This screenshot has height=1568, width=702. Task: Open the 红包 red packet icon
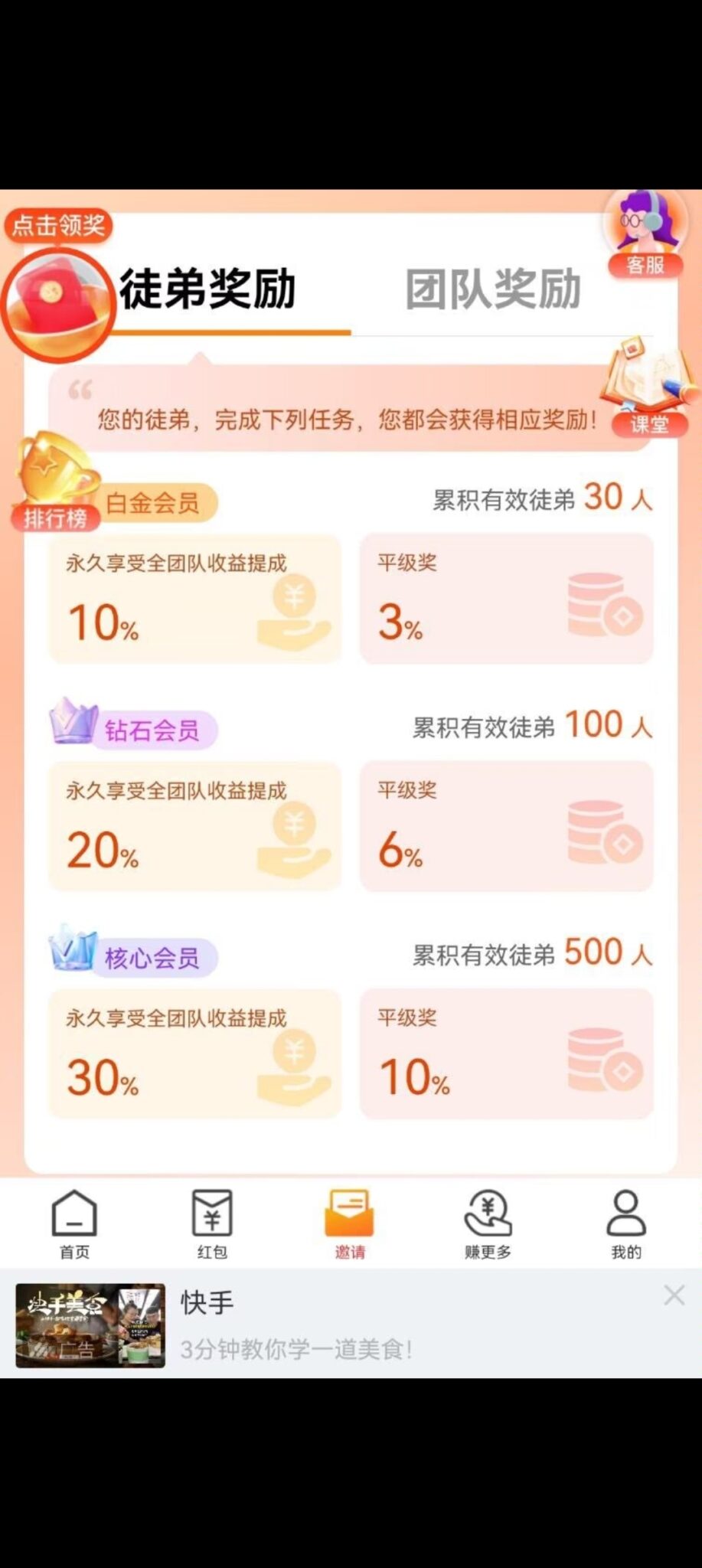tap(212, 1217)
